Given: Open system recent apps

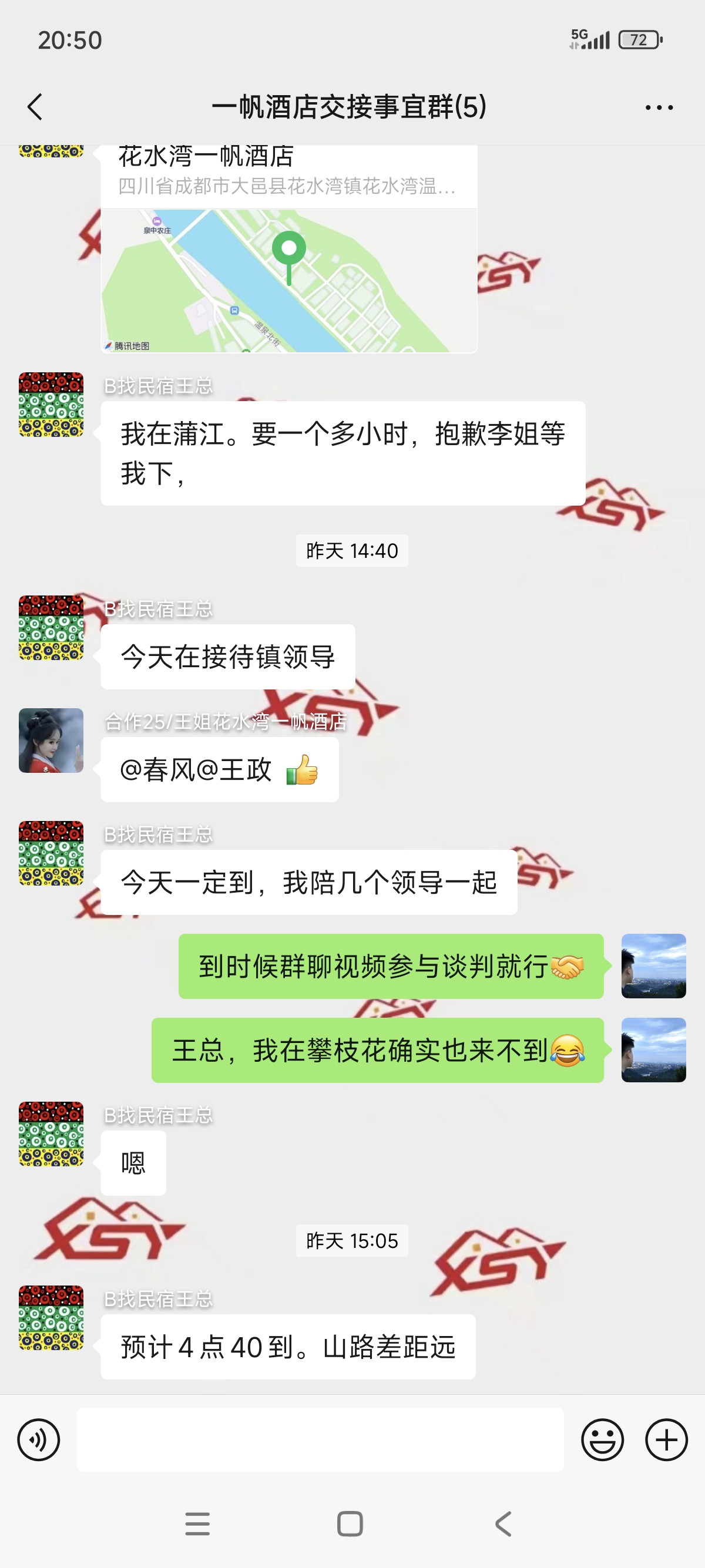Looking at the screenshot, I should click(x=197, y=1523).
